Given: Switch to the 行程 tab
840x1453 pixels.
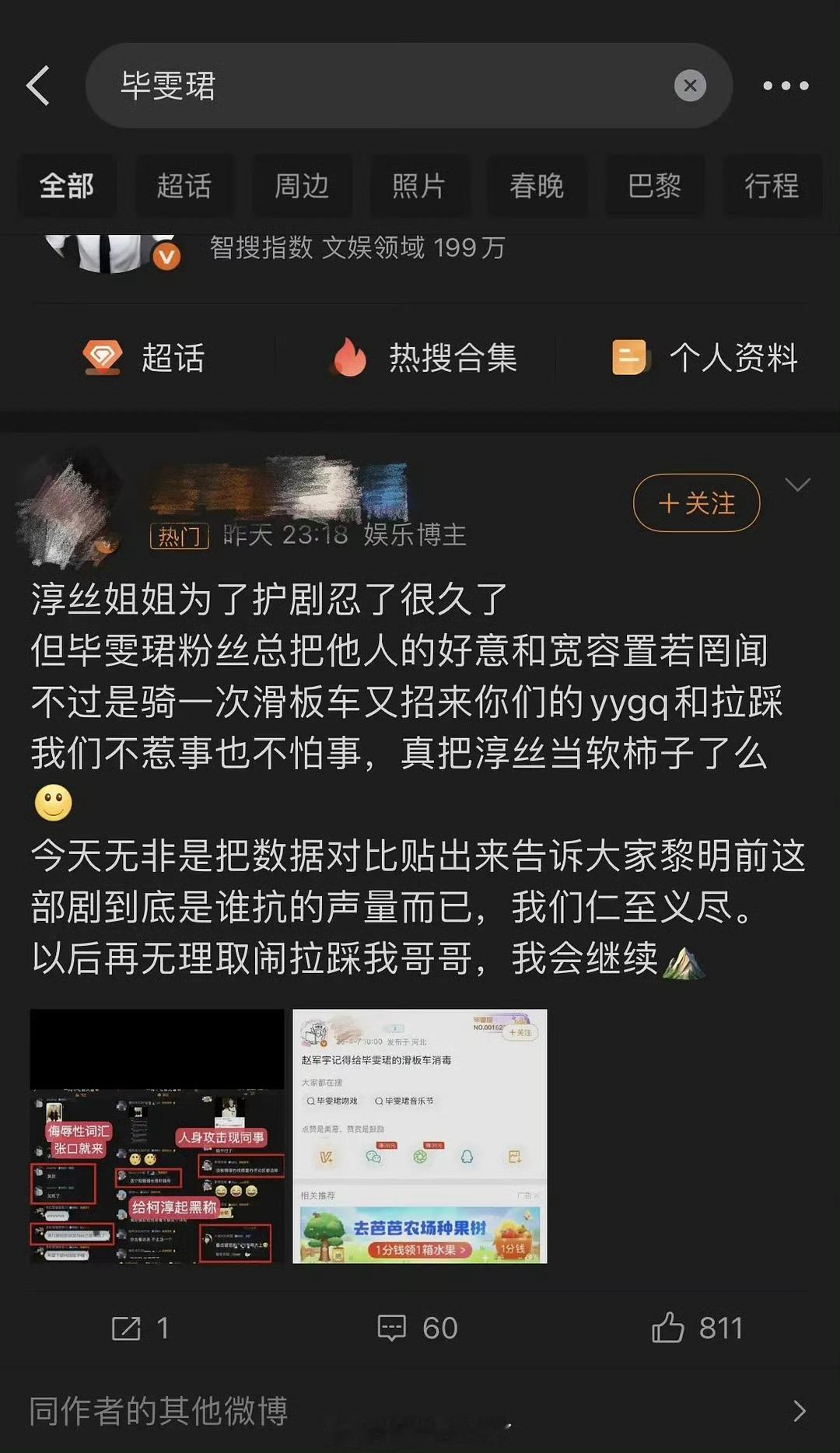Looking at the screenshot, I should tap(772, 187).
